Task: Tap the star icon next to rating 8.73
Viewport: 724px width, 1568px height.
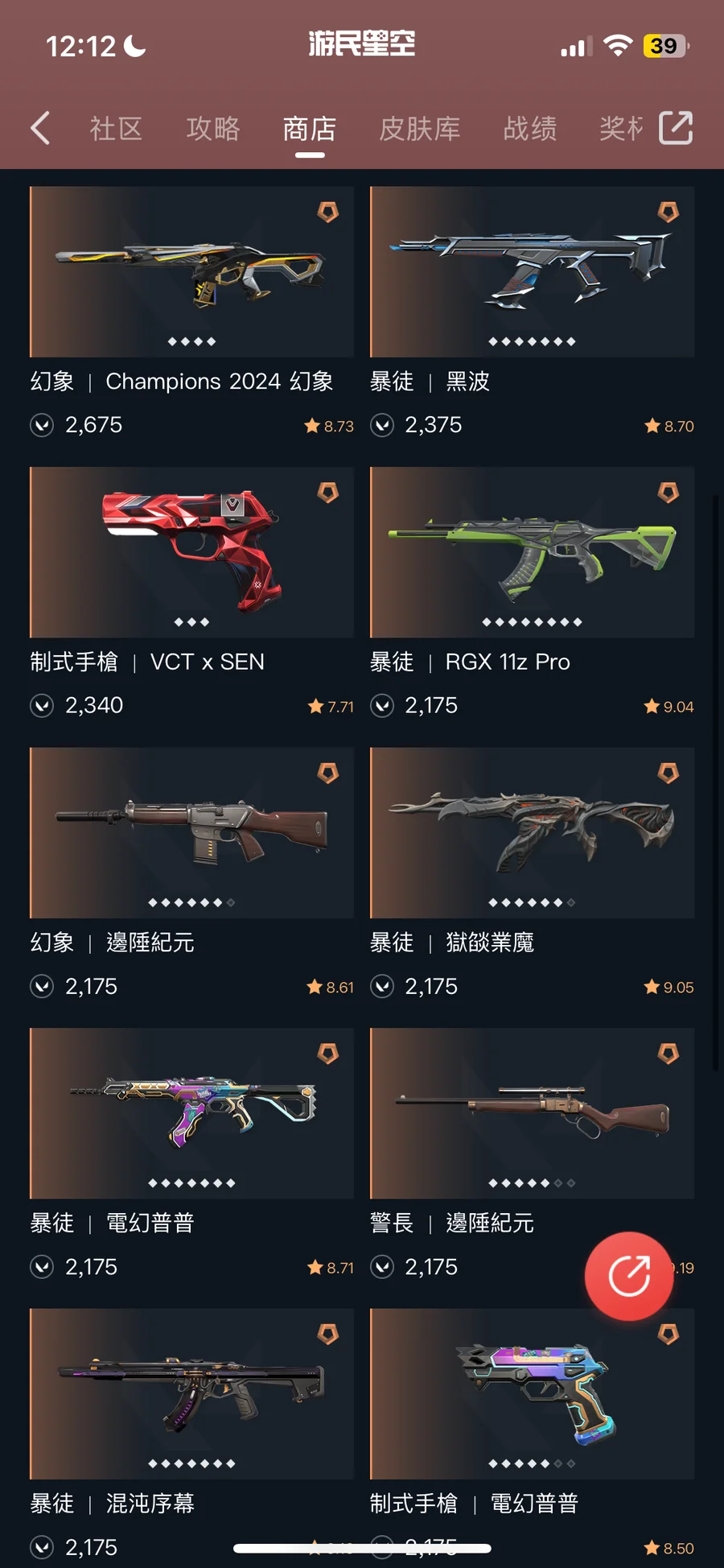Action: pyautogui.click(x=312, y=427)
